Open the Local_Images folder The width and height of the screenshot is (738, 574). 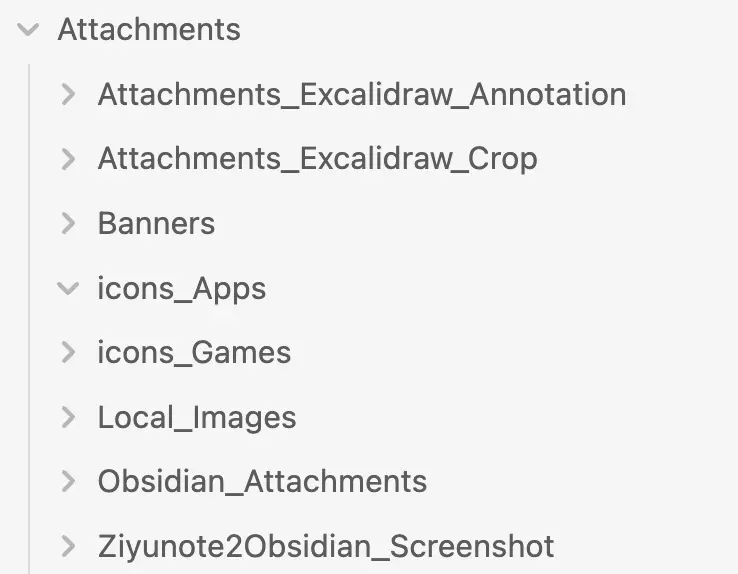click(x=197, y=417)
